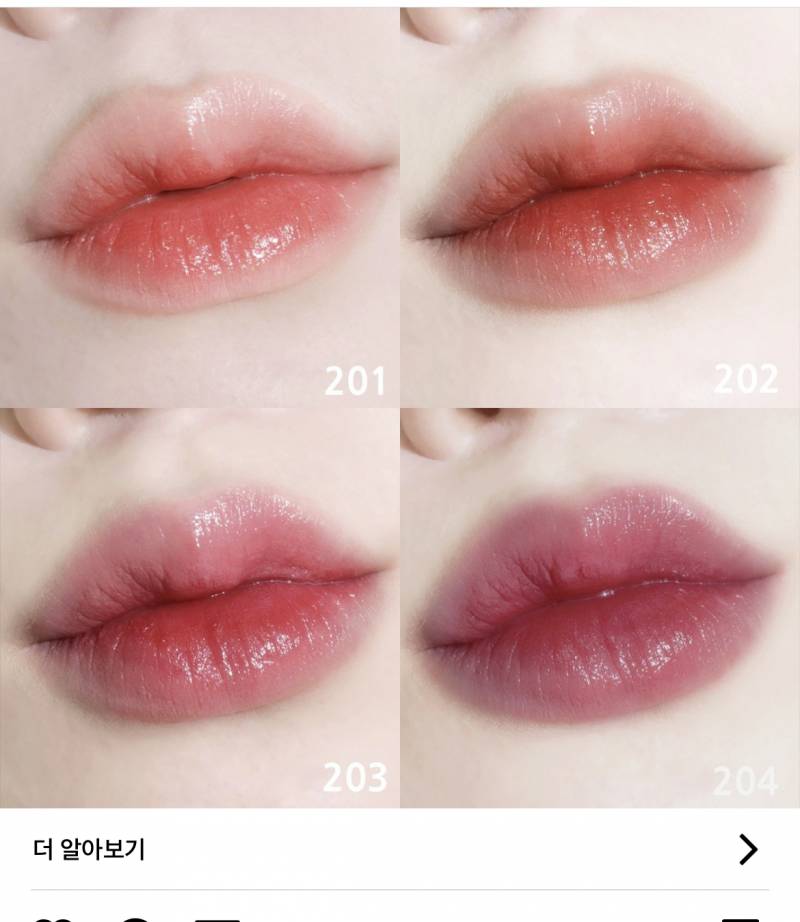
Task: Select the shade 202 color swatch
Action: (600, 200)
